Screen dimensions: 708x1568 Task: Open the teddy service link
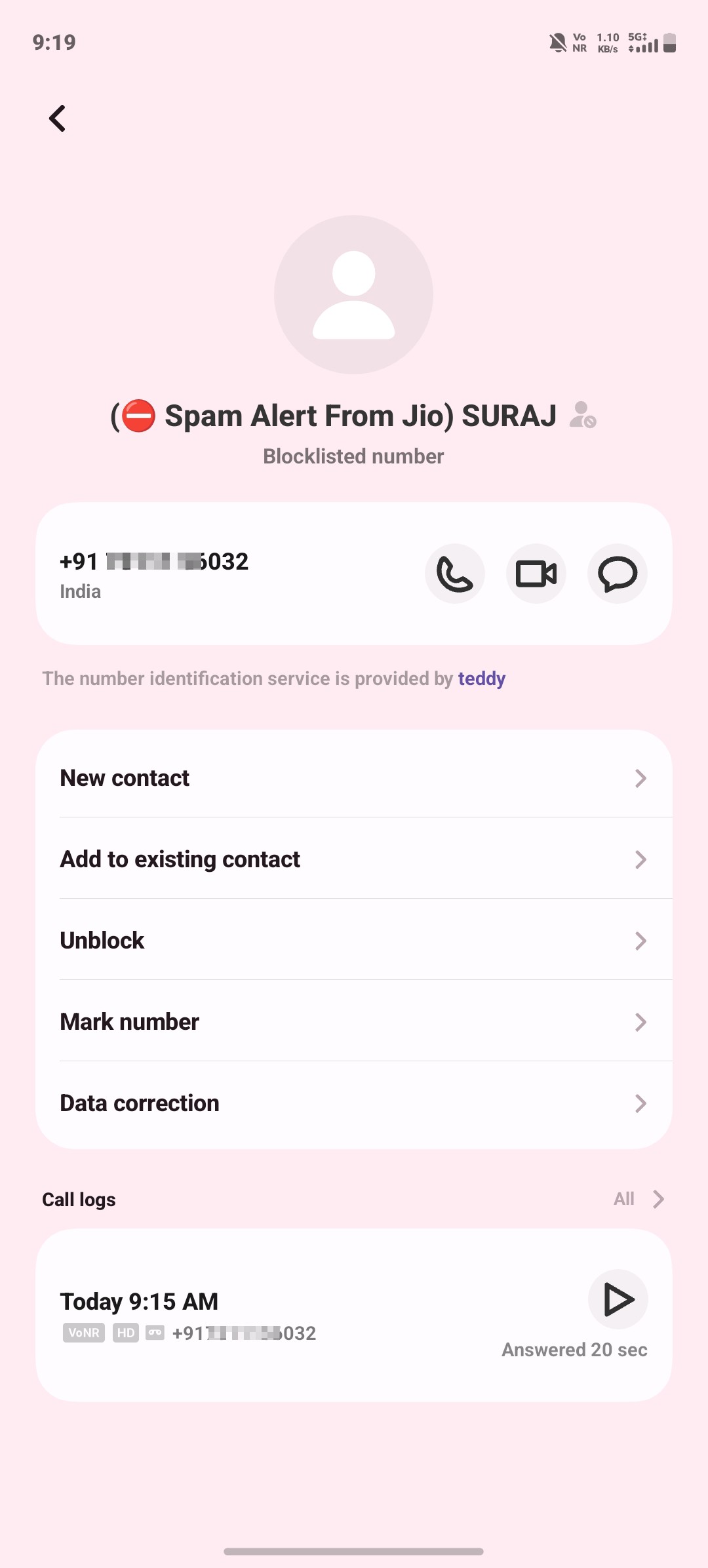(482, 678)
